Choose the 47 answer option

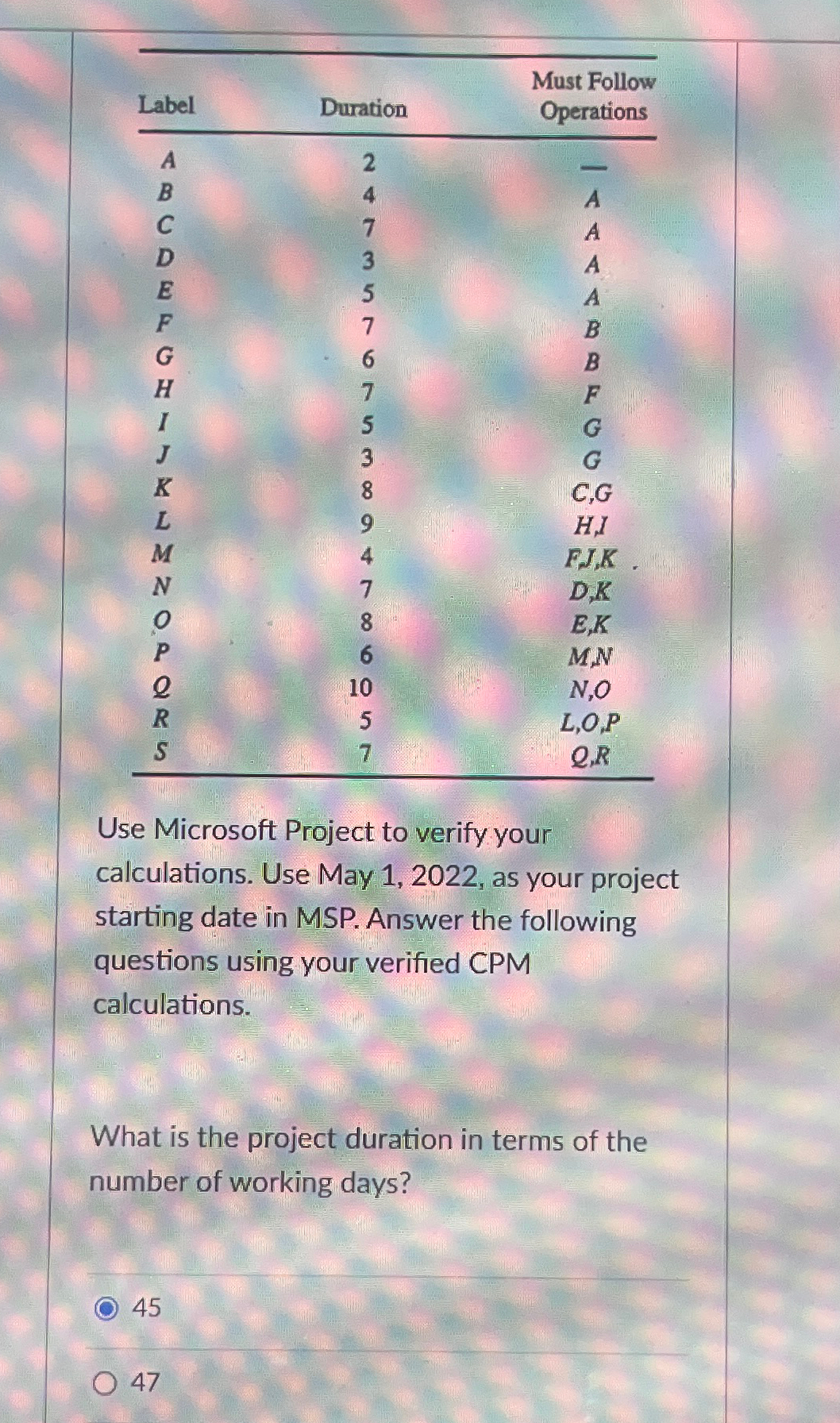click(x=106, y=1383)
